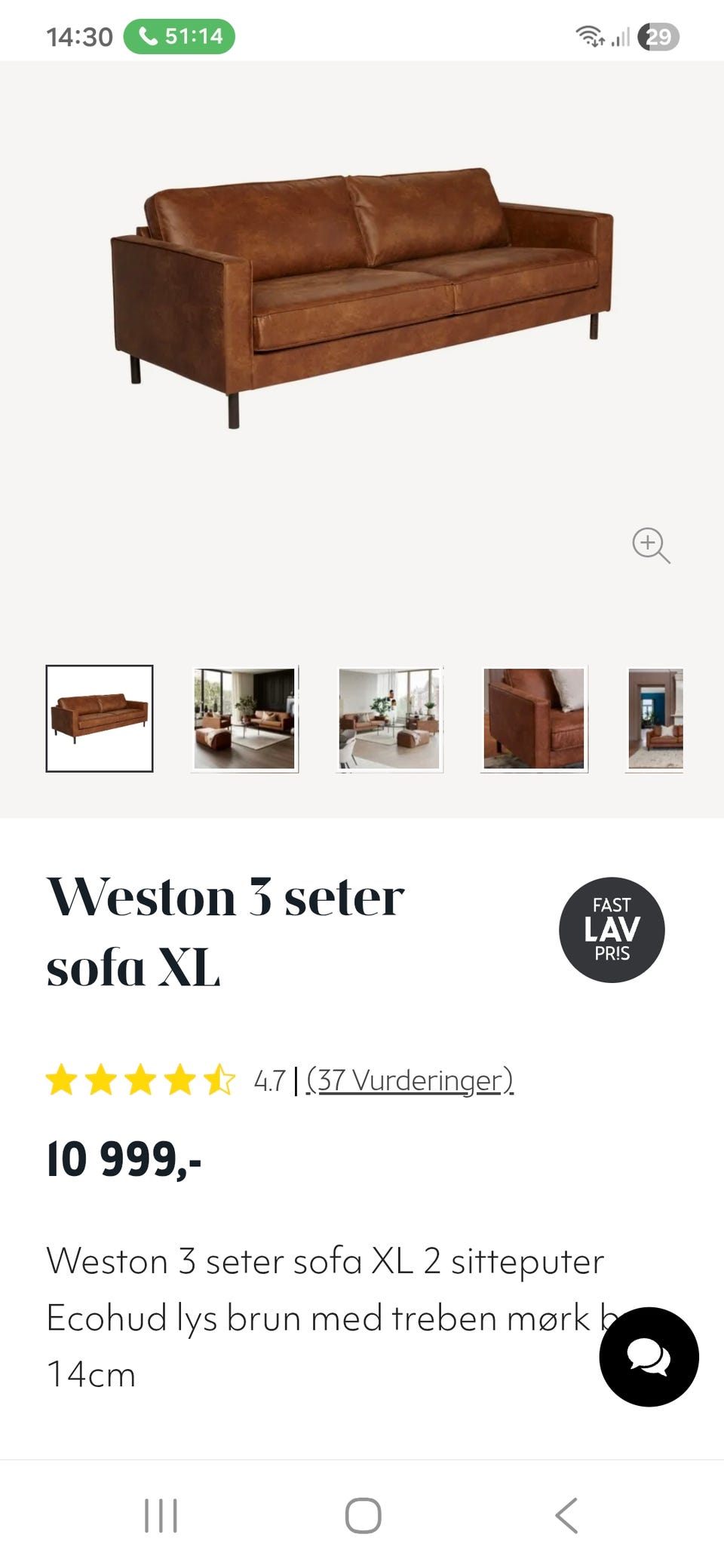
Task: Tap the Wi-Fi status icon
Action: [590, 34]
